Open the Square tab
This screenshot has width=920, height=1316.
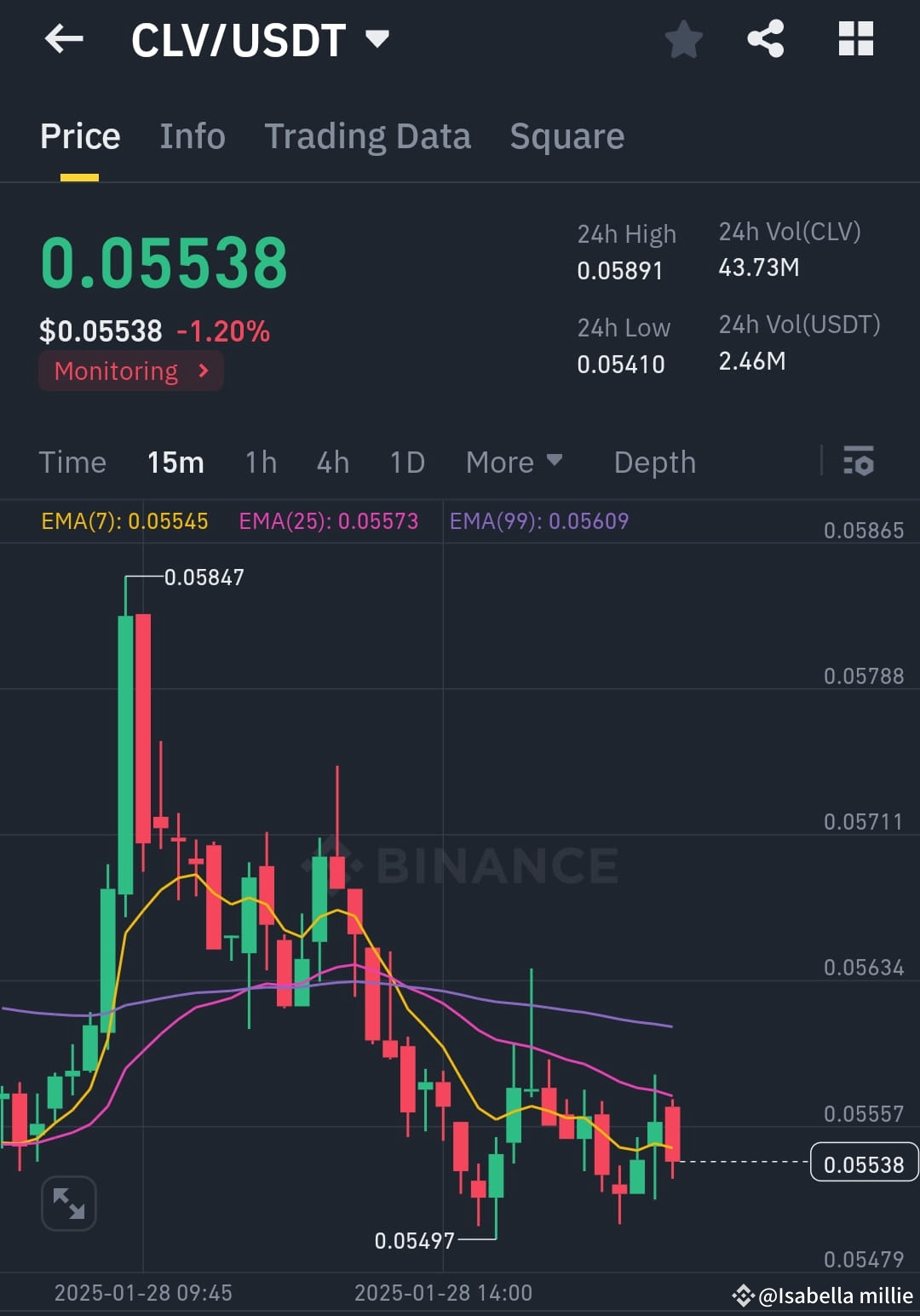(566, 135)
